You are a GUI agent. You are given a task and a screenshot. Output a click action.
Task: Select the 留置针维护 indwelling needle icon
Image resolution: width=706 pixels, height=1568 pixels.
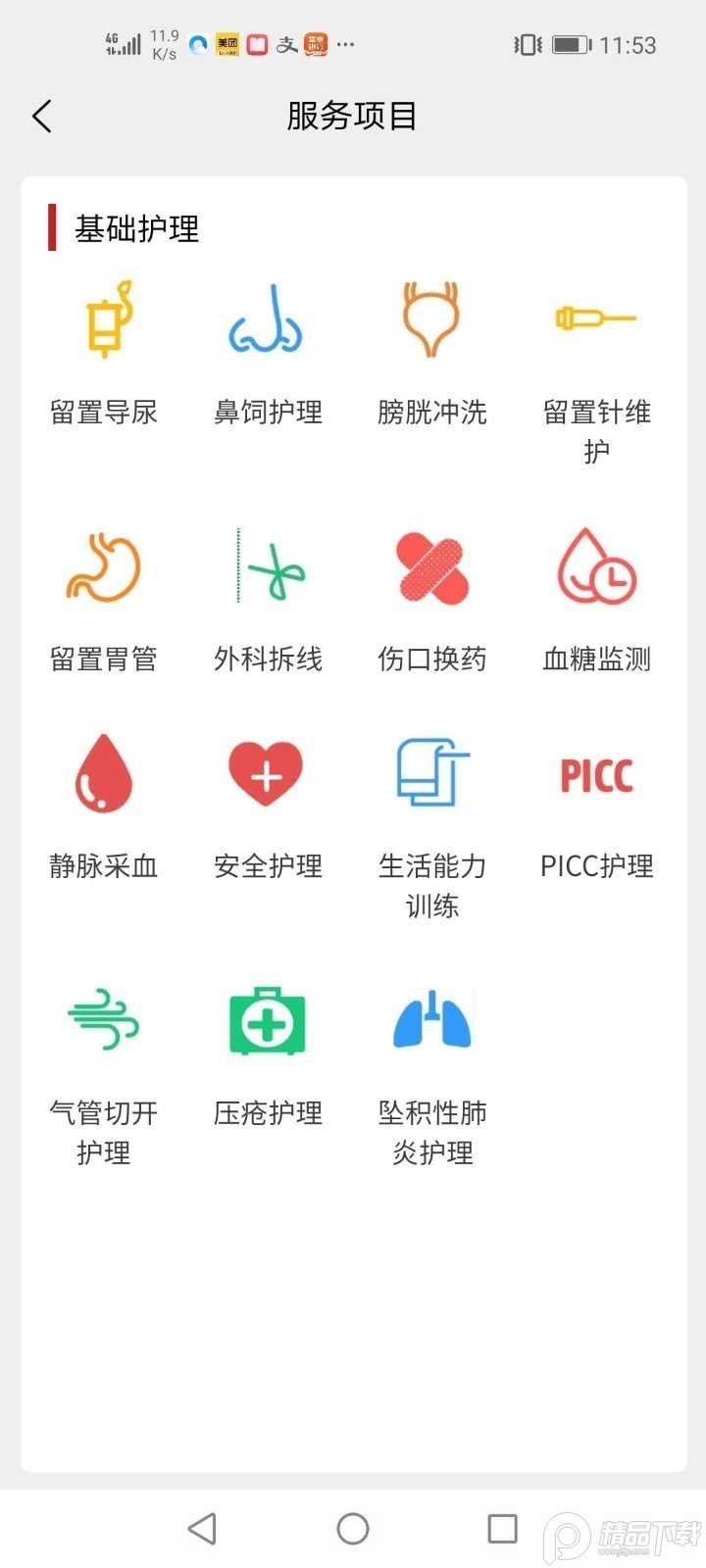pyautogui.click(x=594, y=318)
